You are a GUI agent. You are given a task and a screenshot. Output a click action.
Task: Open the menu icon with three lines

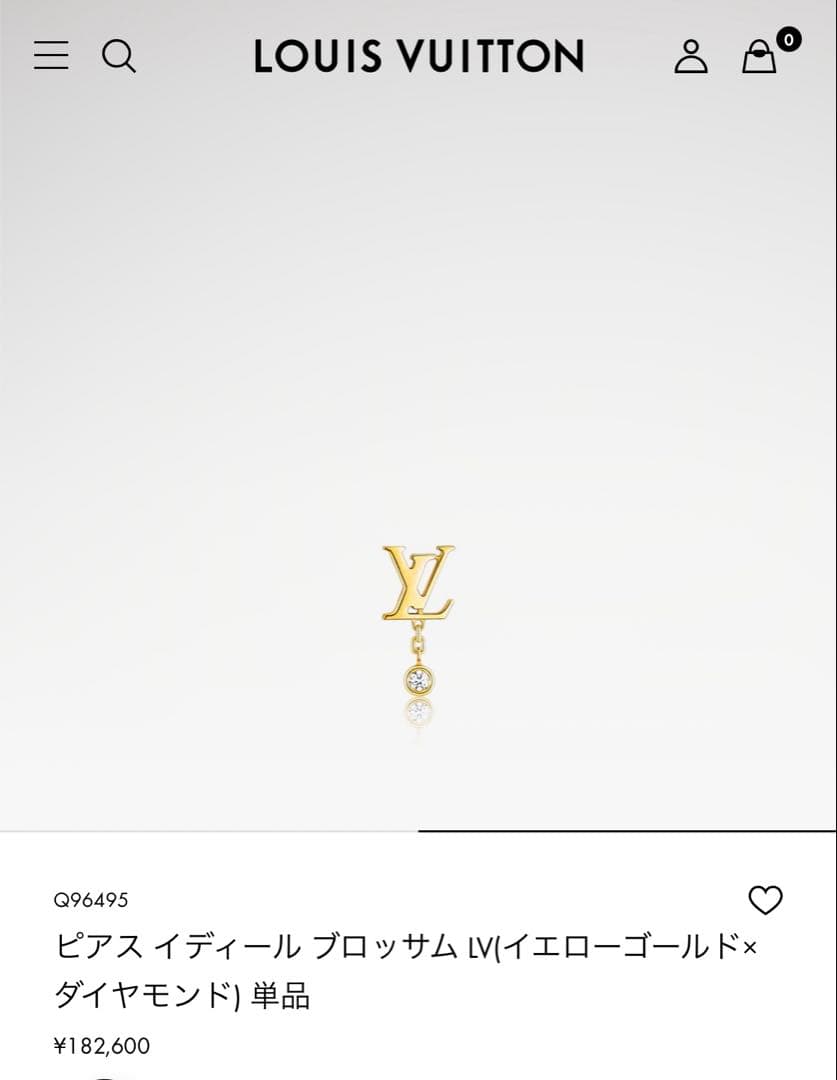[x=50, y=56]
